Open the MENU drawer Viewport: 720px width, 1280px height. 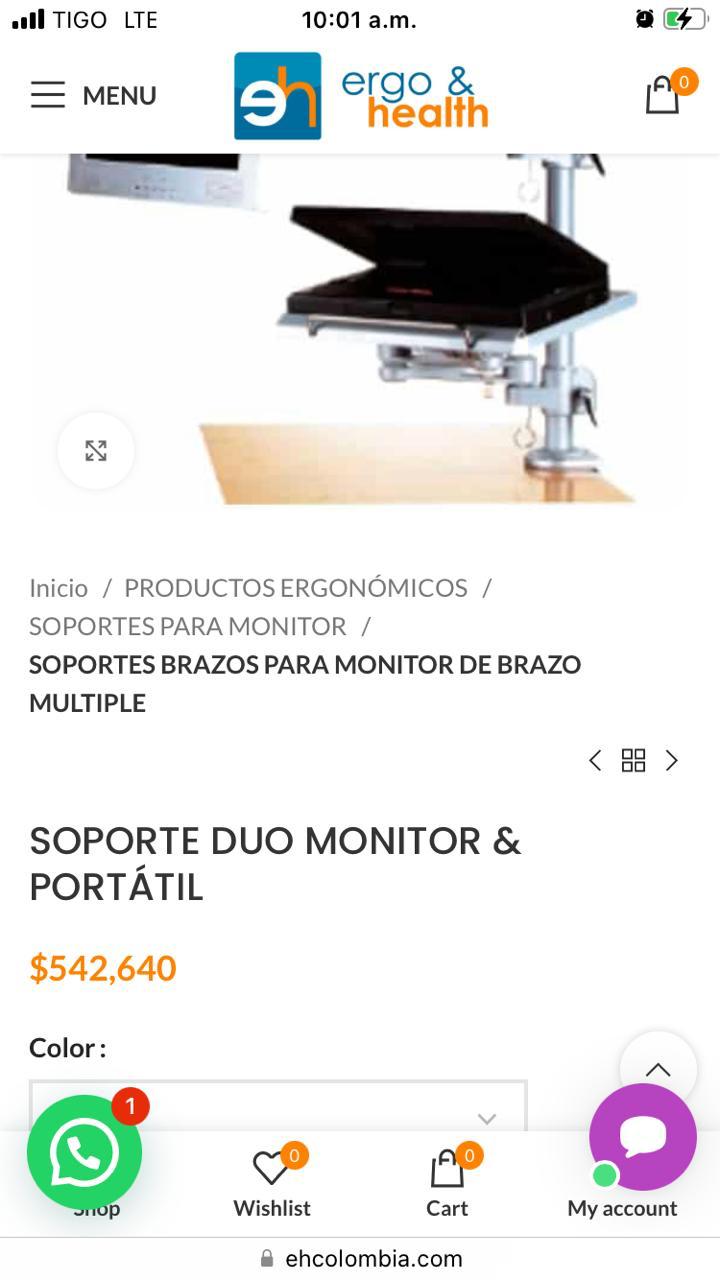point(93,96)
